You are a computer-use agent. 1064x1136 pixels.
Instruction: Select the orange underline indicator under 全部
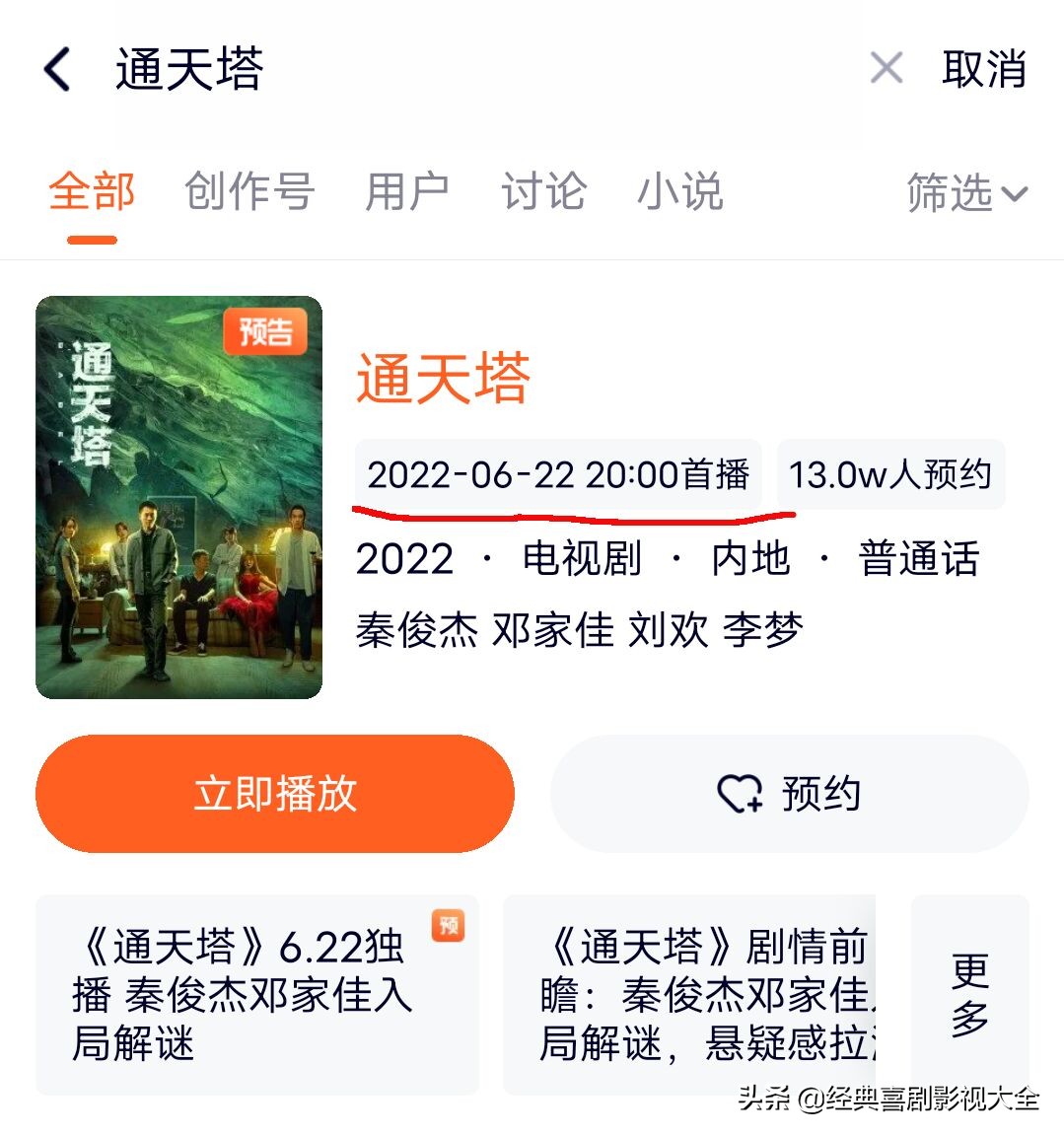(x=92, y=237)
